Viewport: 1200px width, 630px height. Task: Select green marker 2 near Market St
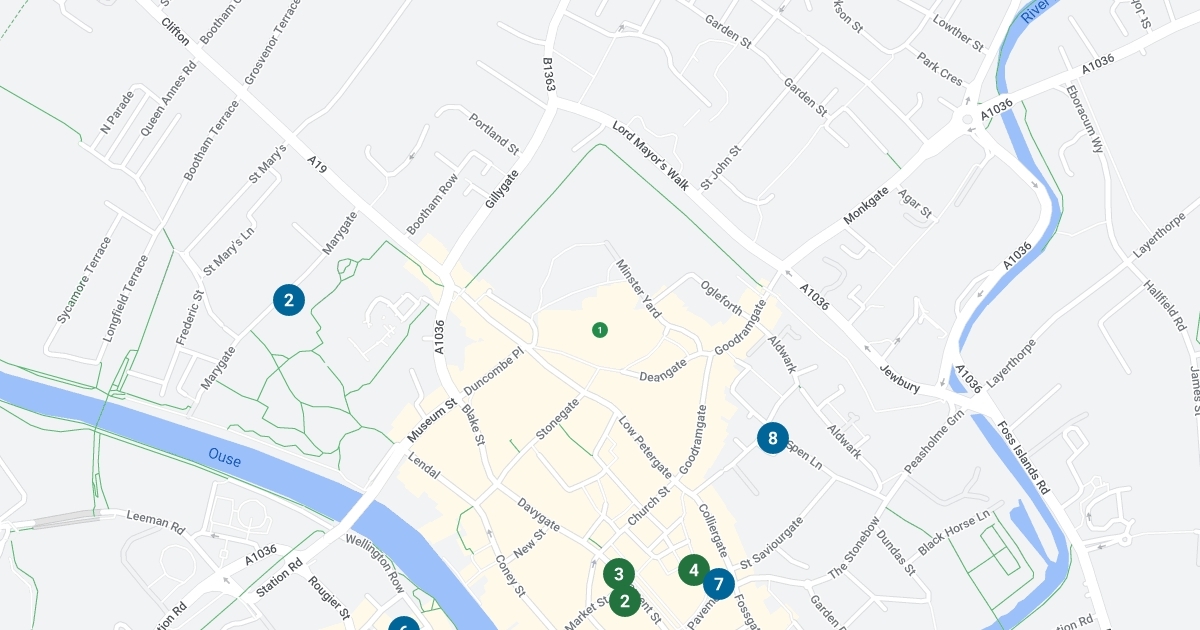[x=625, y=601]
